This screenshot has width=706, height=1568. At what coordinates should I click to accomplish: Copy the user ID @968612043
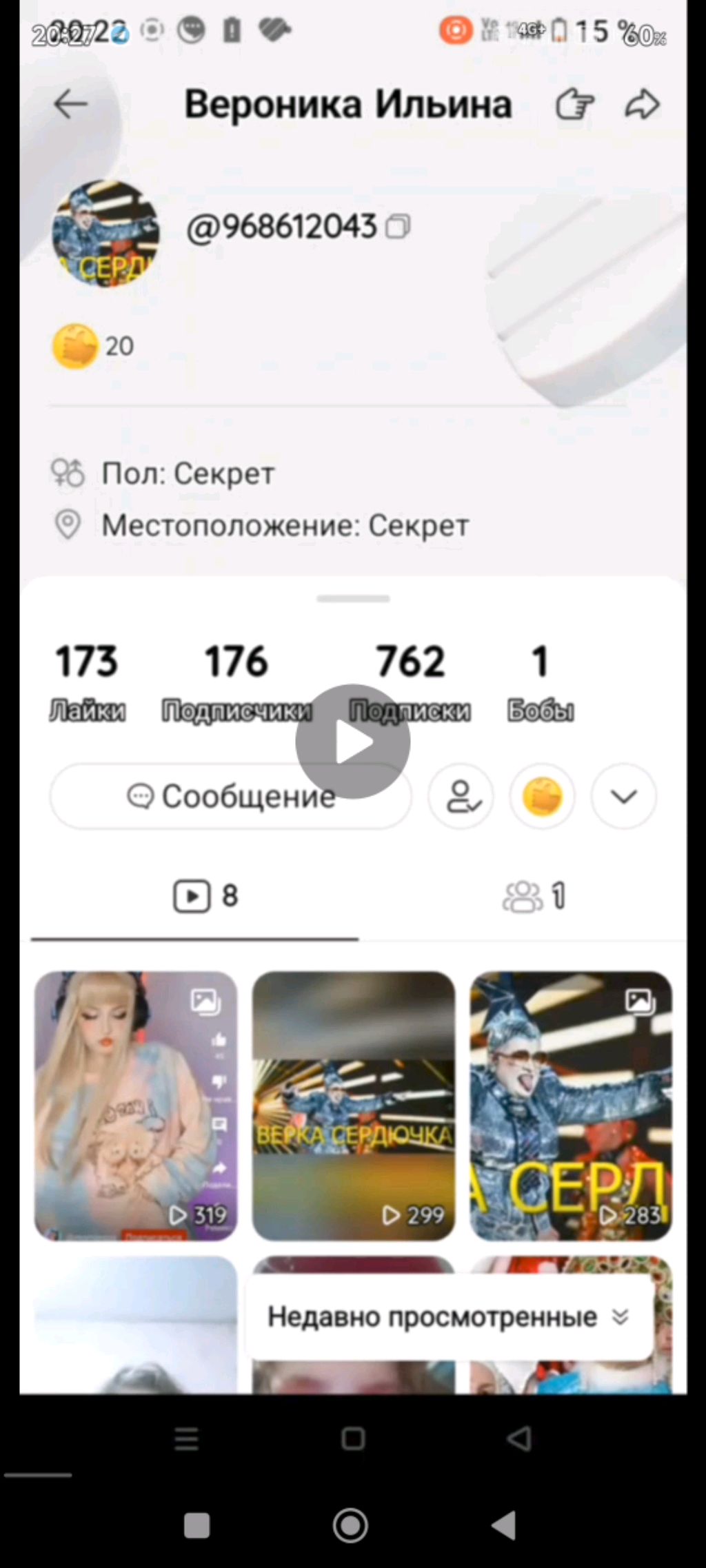(398, 226)
